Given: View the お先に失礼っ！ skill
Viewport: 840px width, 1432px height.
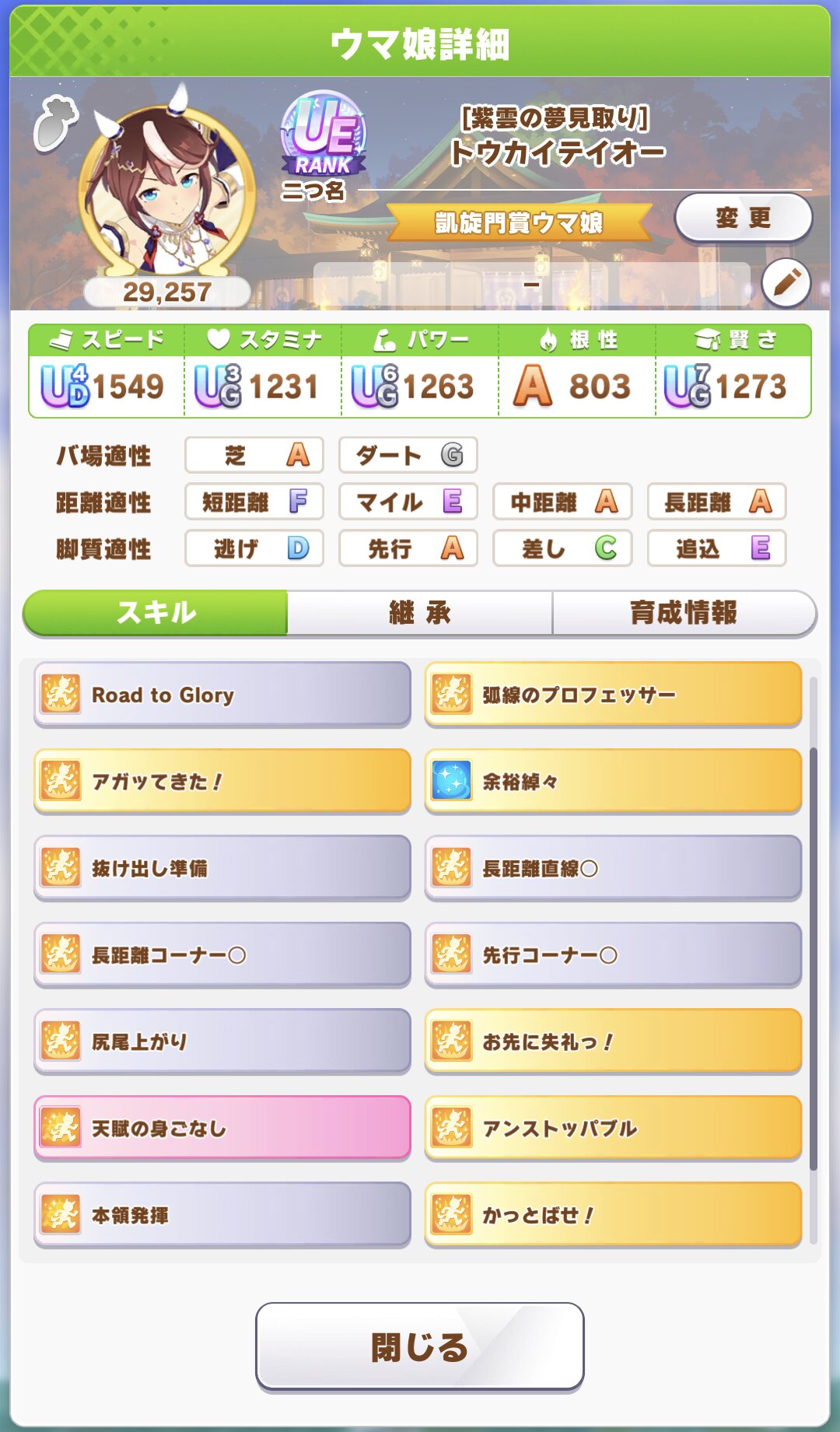Looking at the screenshot, I should point(613,1042).
